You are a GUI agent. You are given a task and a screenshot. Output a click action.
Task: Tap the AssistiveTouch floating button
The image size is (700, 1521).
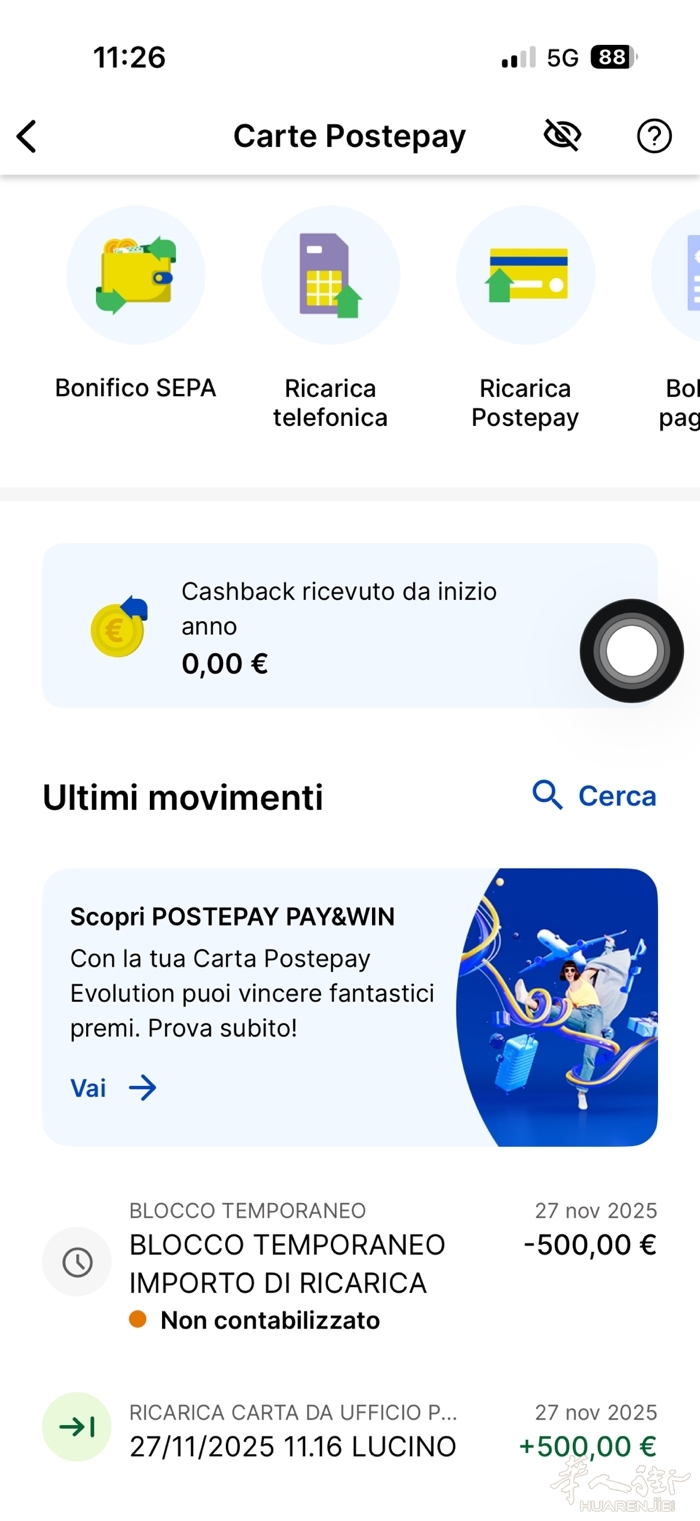[x=632, y=651]
